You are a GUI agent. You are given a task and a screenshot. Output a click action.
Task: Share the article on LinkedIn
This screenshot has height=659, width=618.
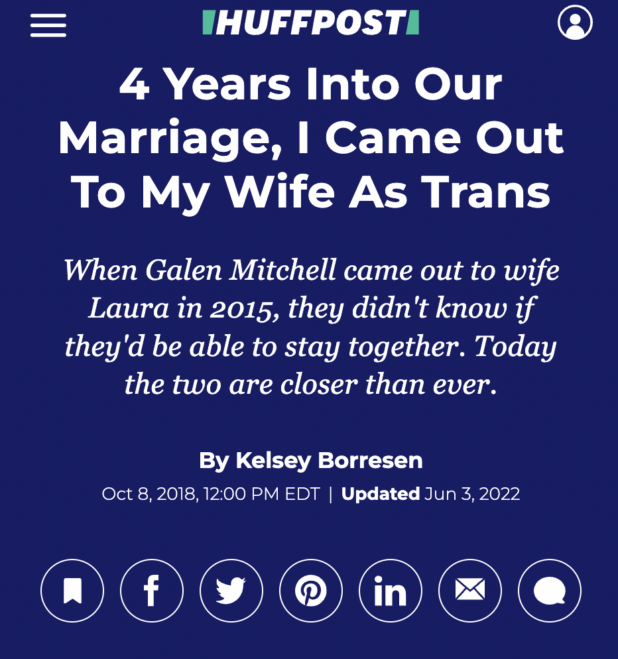(390, 591)
